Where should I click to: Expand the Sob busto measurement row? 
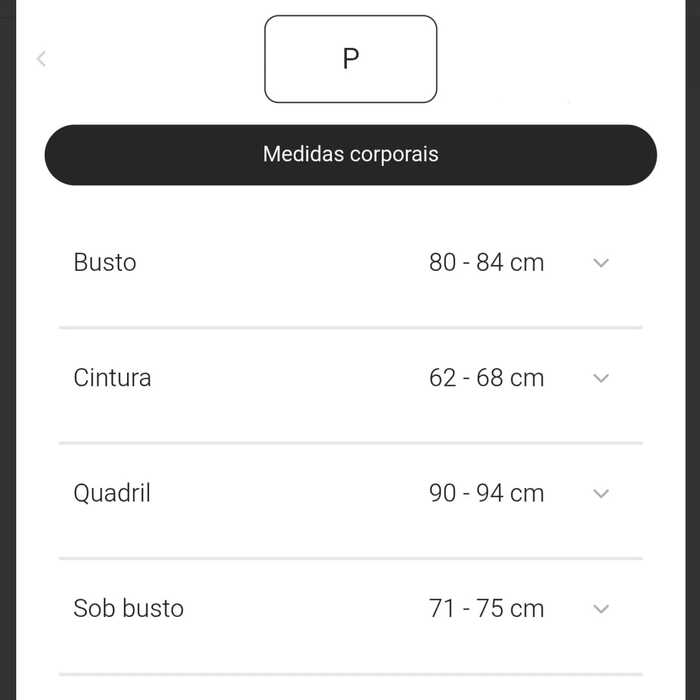coord(600,608)
